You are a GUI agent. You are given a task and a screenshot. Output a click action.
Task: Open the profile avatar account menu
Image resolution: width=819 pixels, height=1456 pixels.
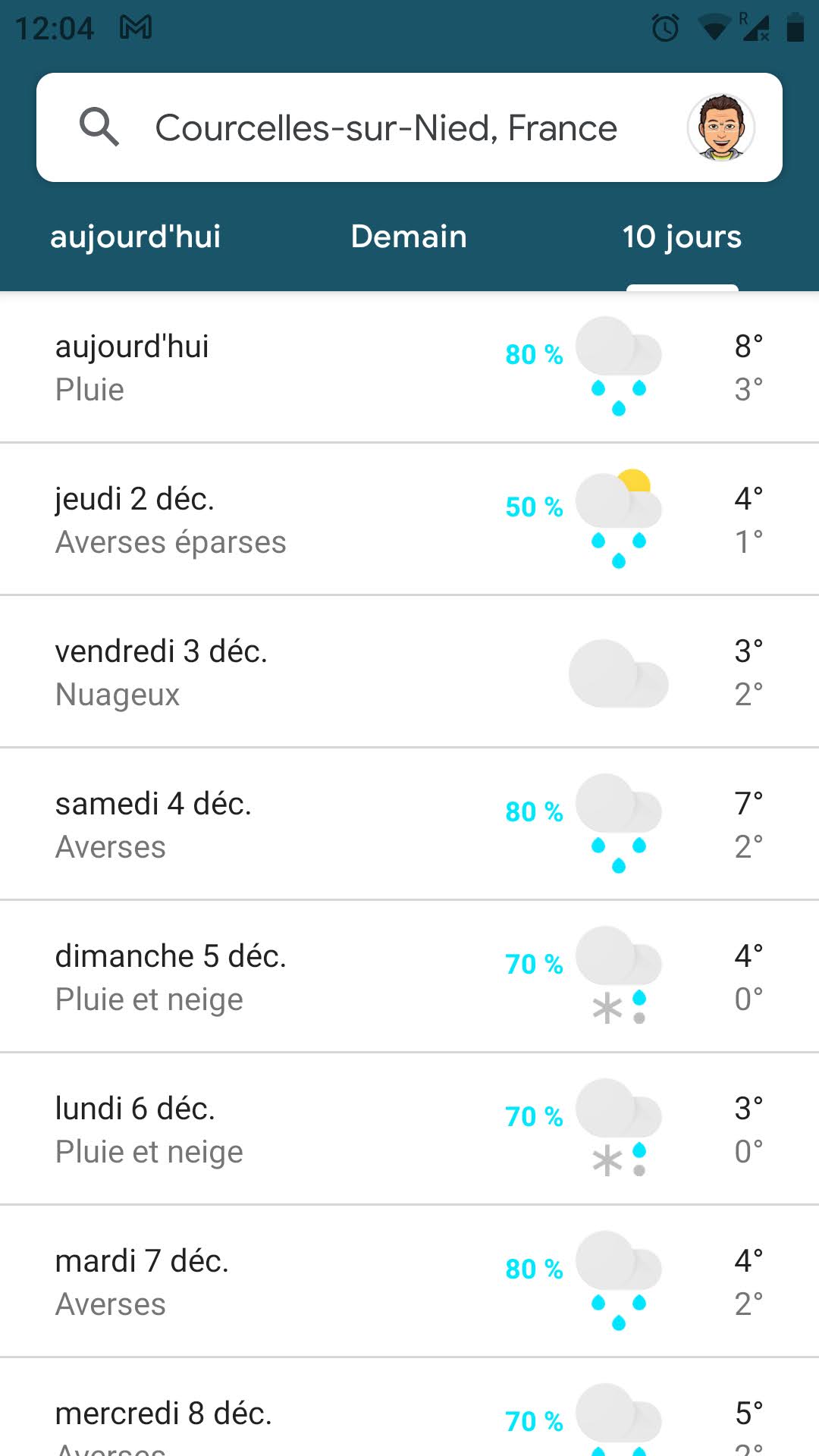coord(720,127)
